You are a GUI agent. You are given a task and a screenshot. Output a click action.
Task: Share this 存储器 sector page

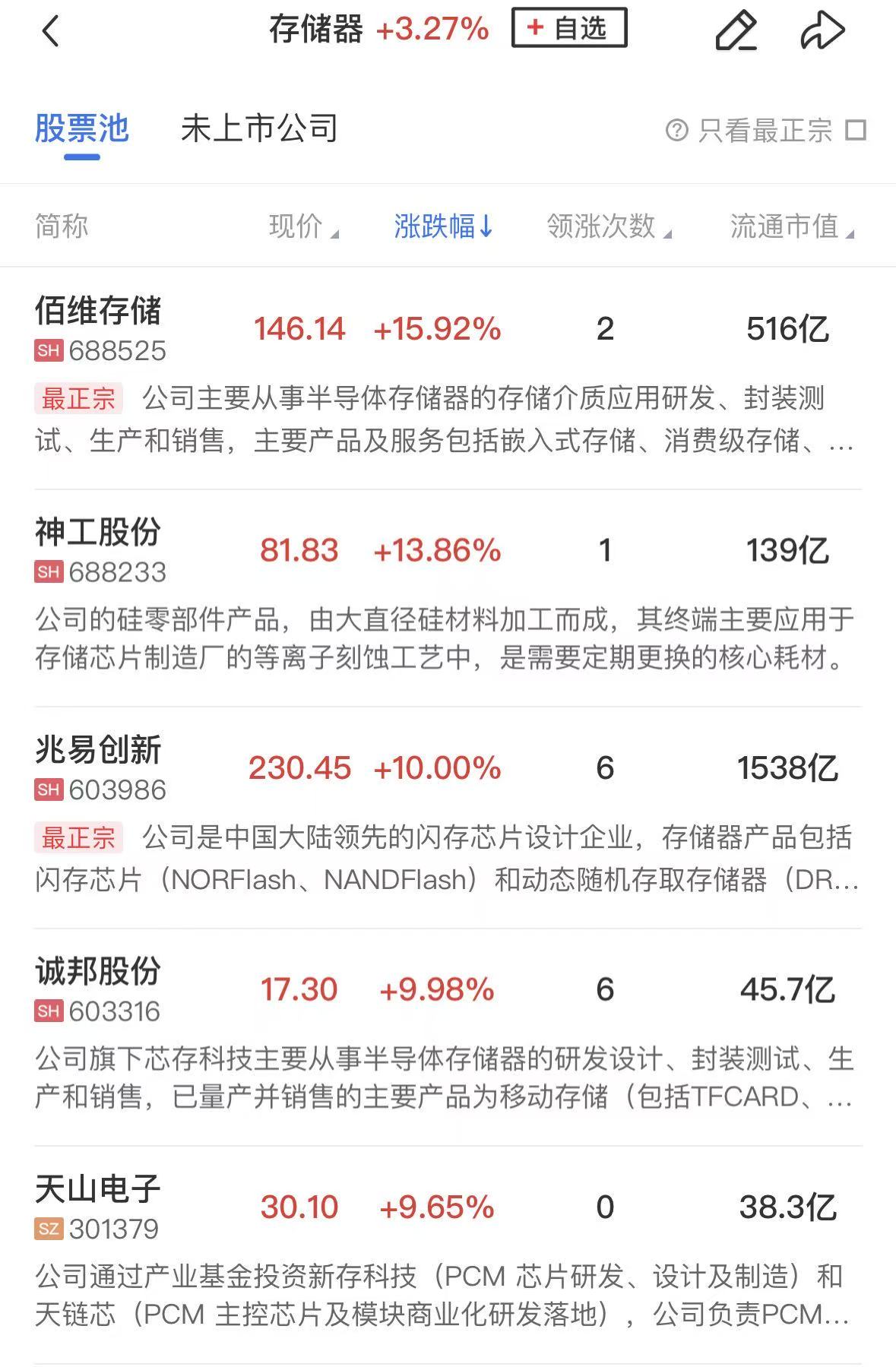click(822, 31)
